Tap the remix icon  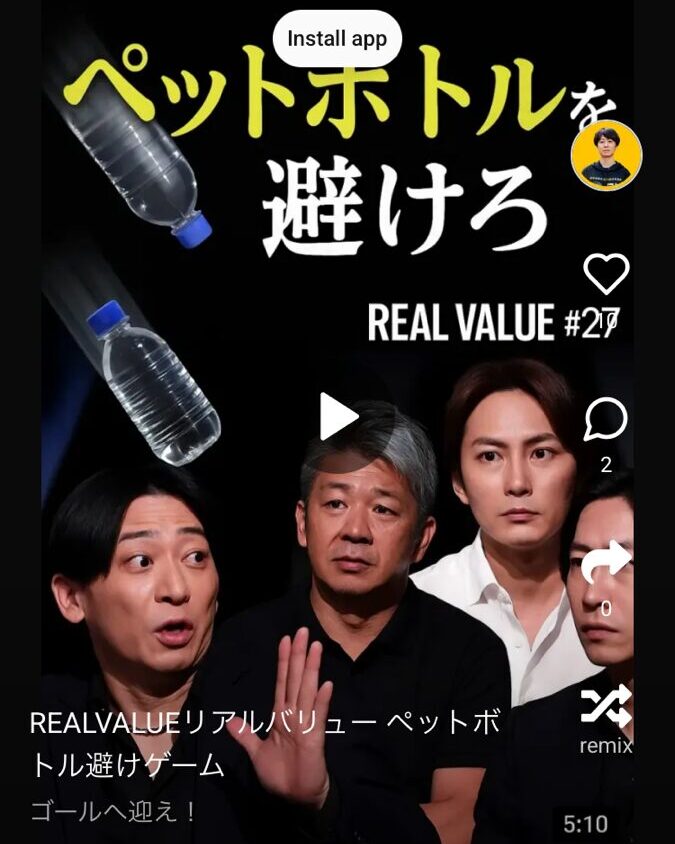coord(606,708)
